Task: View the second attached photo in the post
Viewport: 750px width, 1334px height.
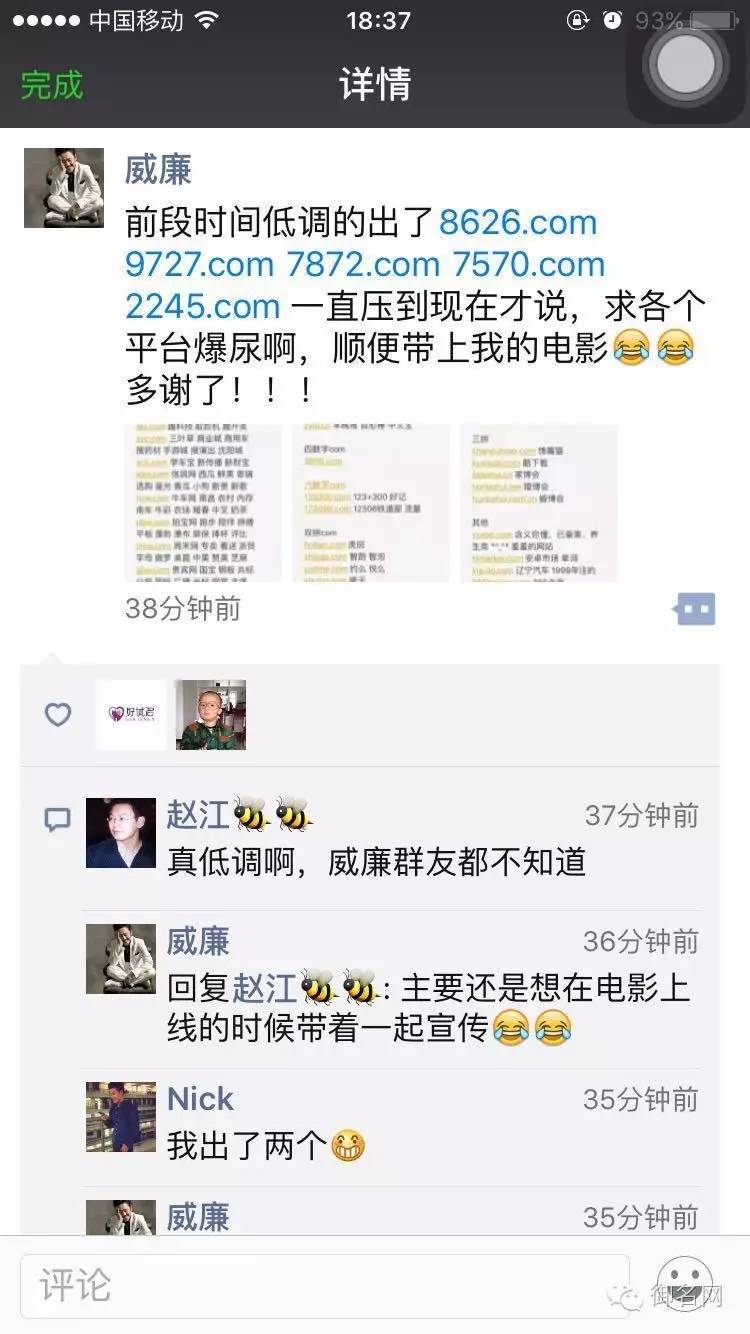Action: 370,503
